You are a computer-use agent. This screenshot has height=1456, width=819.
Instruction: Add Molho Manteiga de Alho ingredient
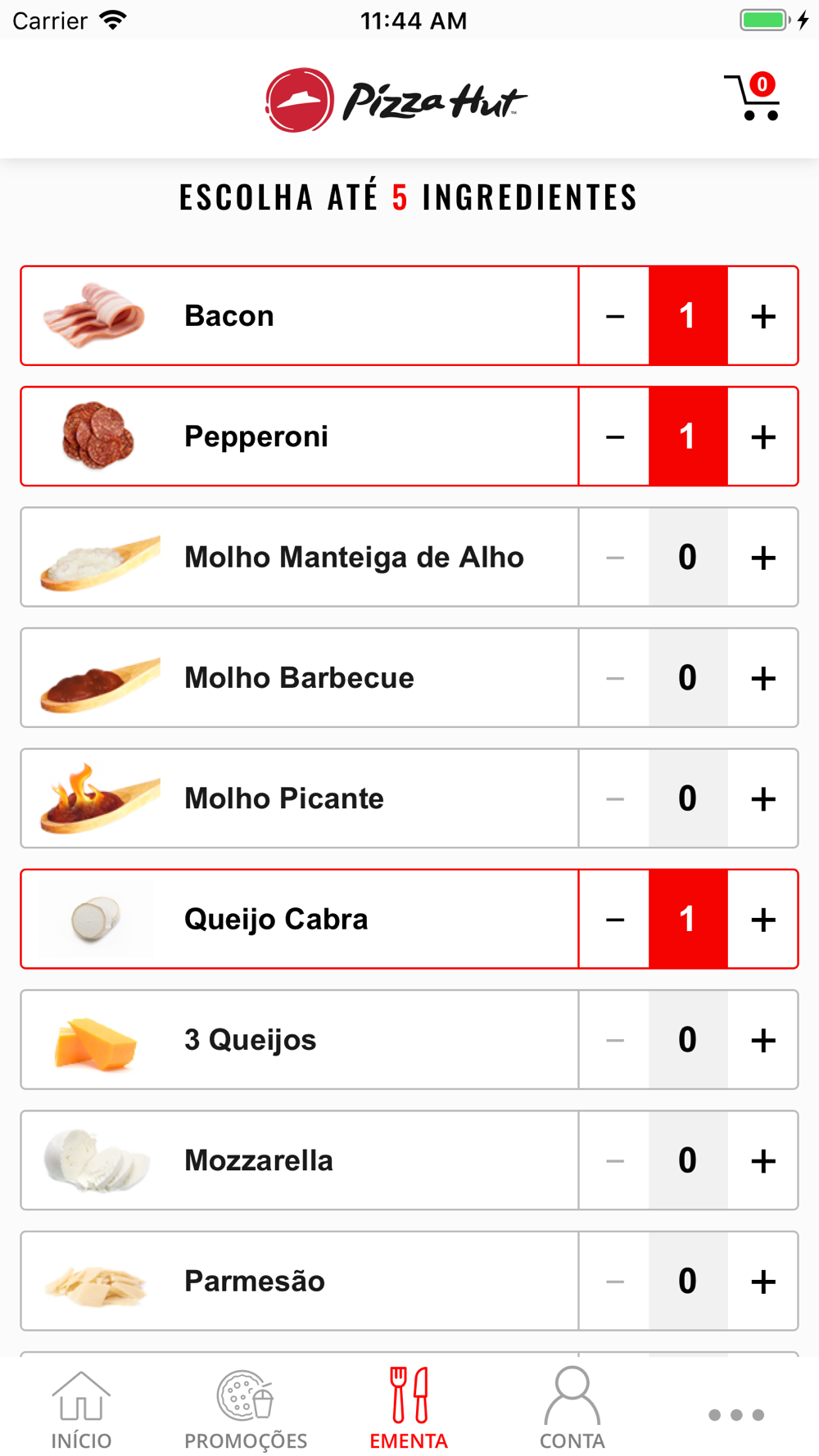coord(763,558)
